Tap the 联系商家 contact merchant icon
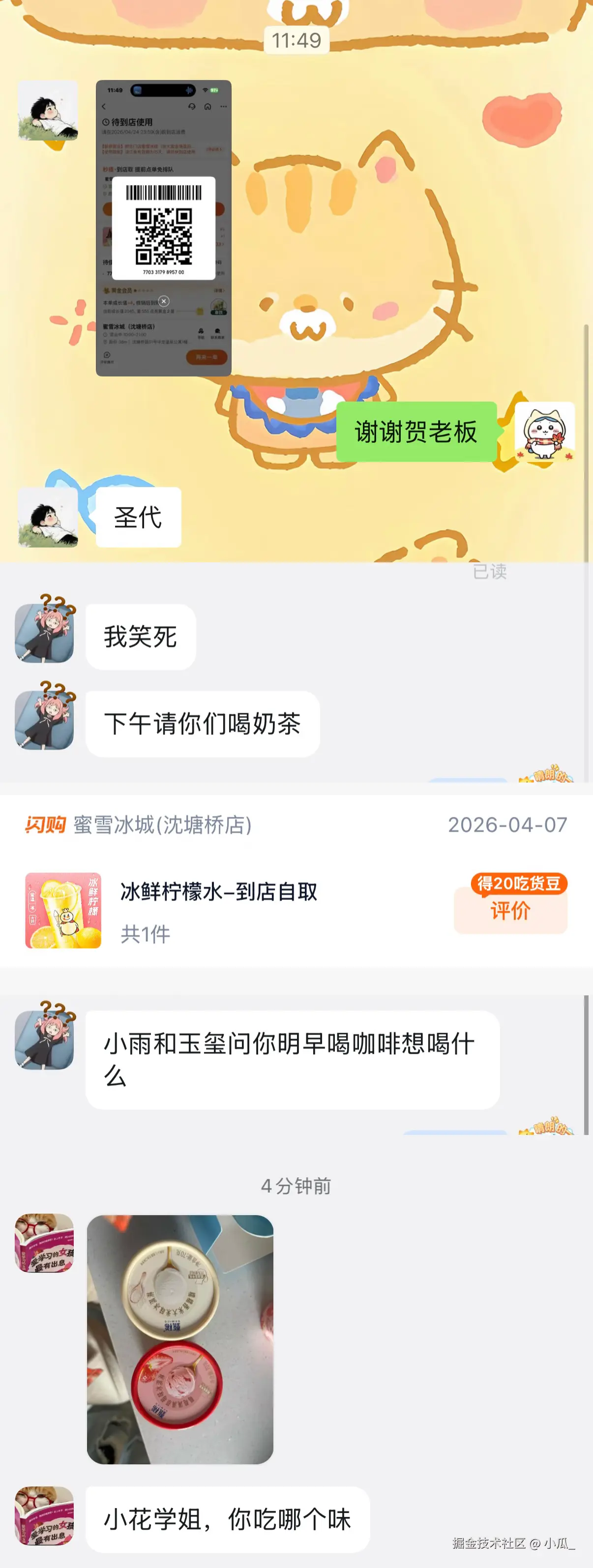 coord(218,332)
